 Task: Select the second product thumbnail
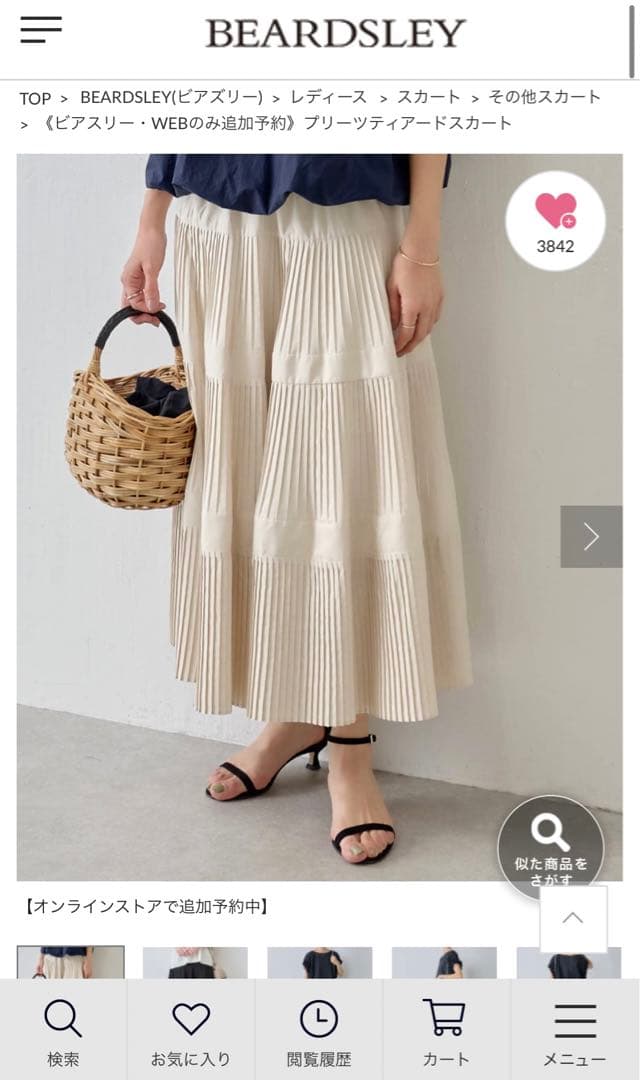(x=195, y=963)
